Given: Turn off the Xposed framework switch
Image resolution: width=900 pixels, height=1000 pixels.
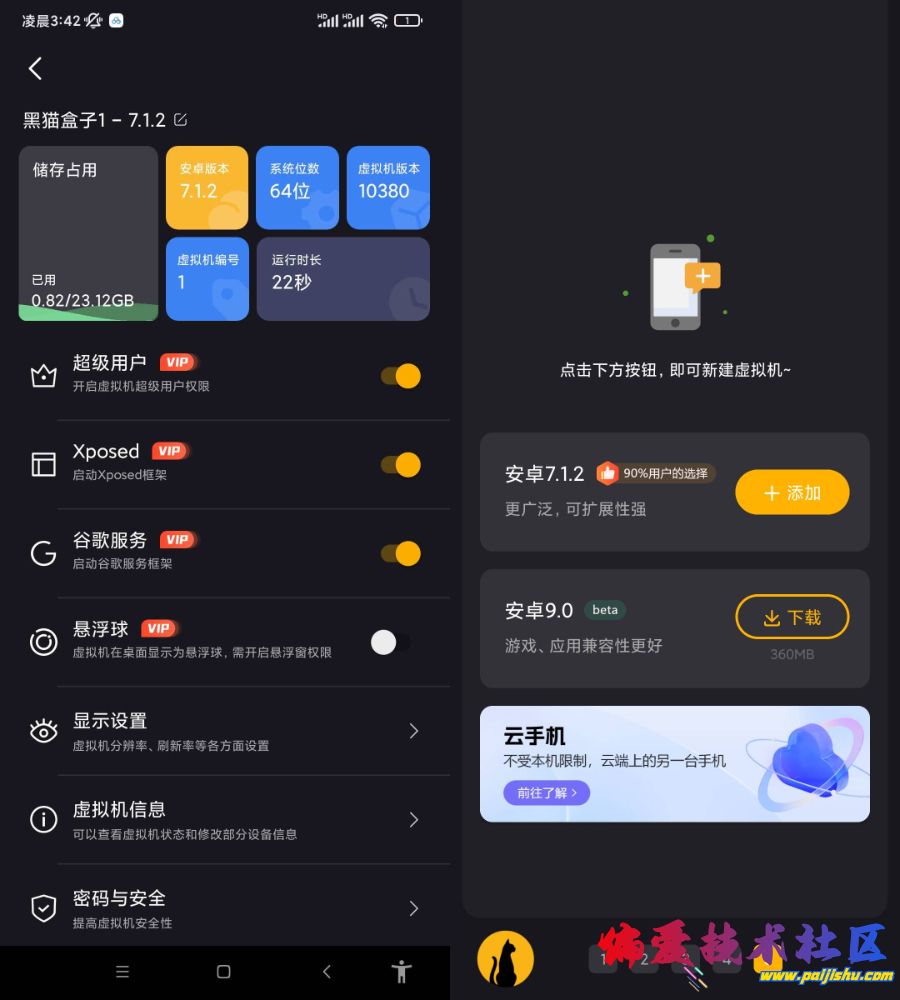Looking at the screenshot, I should click(x=400, y=465).
